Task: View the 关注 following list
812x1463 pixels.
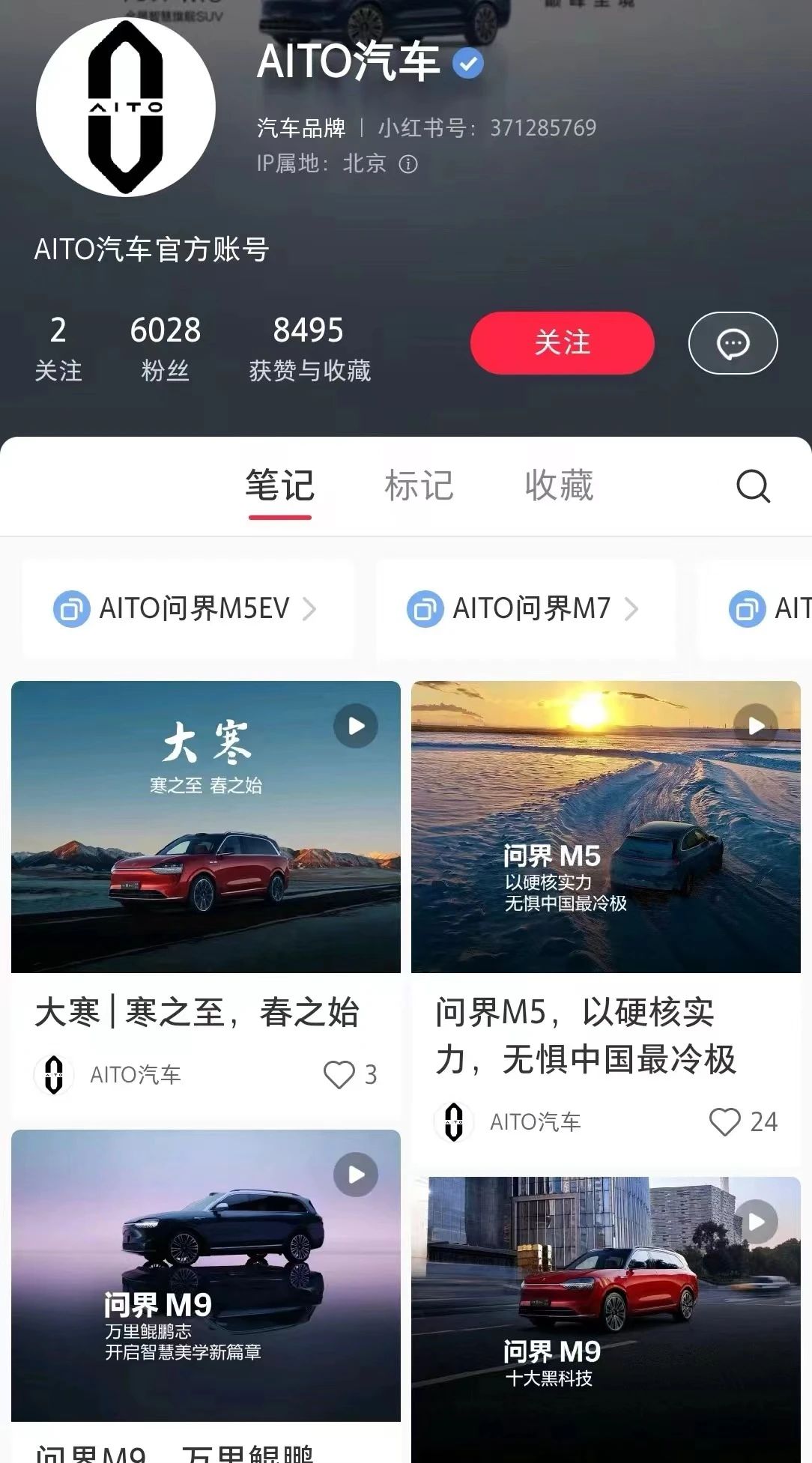Action: tap(58, 347)
